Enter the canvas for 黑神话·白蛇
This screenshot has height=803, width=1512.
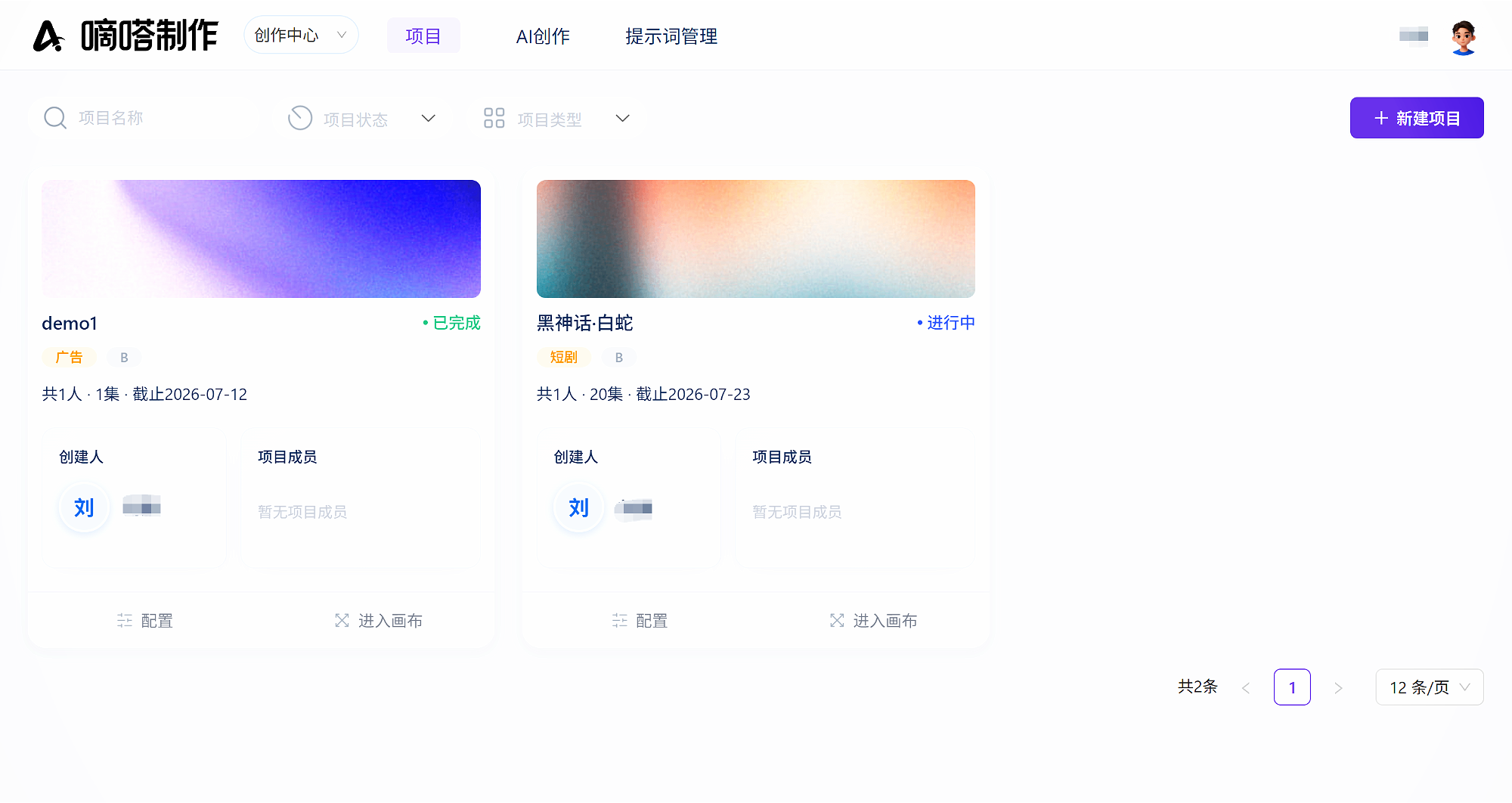coord(873,621)
